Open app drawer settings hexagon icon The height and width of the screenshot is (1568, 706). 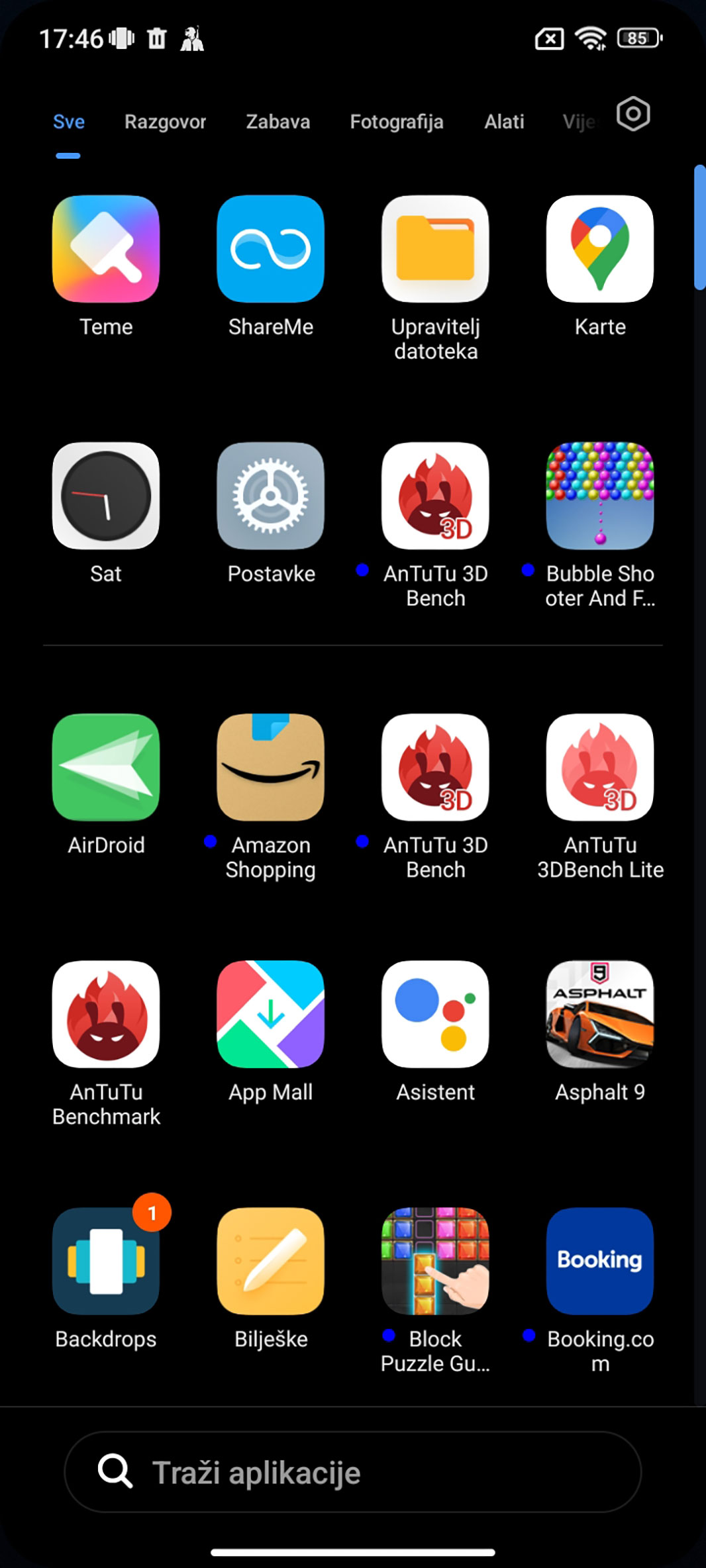coord(633,115)
